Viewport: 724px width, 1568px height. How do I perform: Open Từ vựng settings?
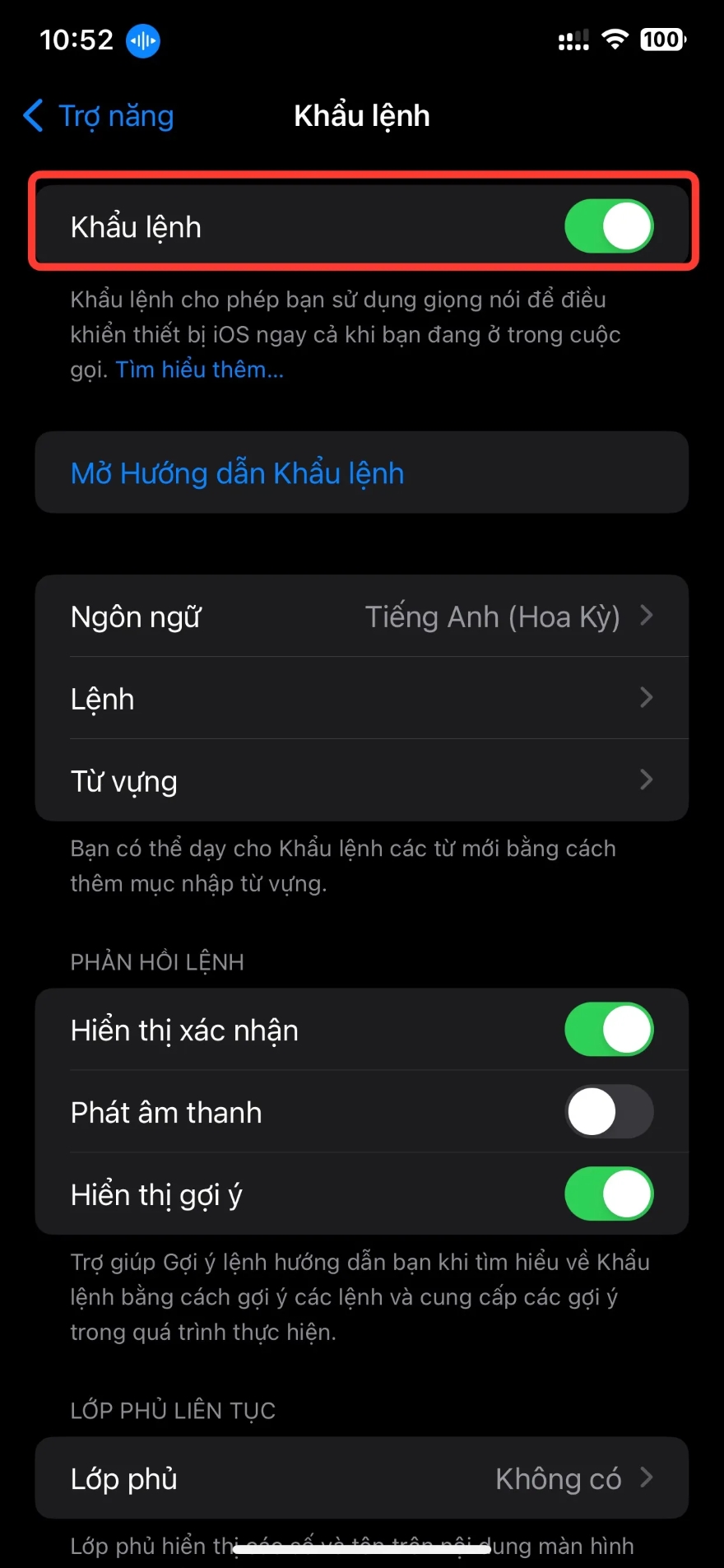pos(362,780)
